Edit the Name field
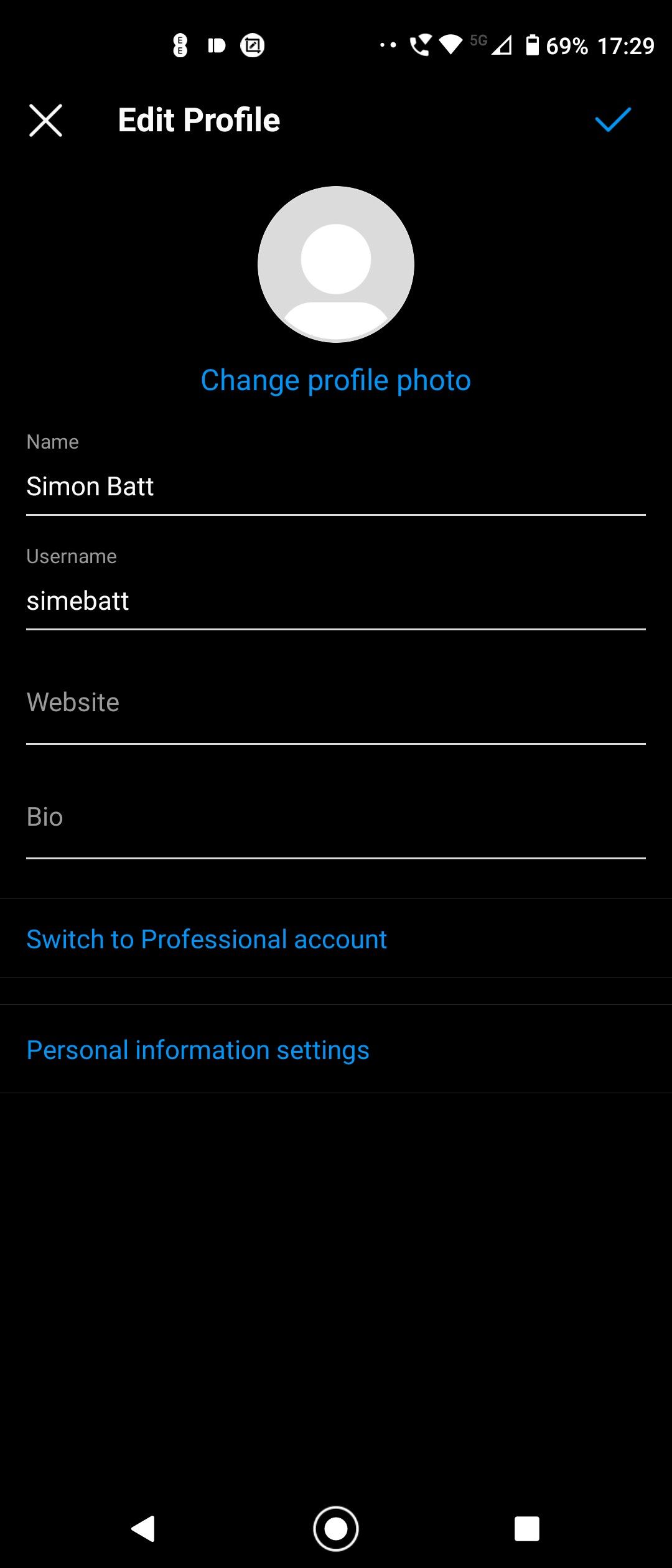This screenshot has height=1568, width=672. tap(336, 487)
